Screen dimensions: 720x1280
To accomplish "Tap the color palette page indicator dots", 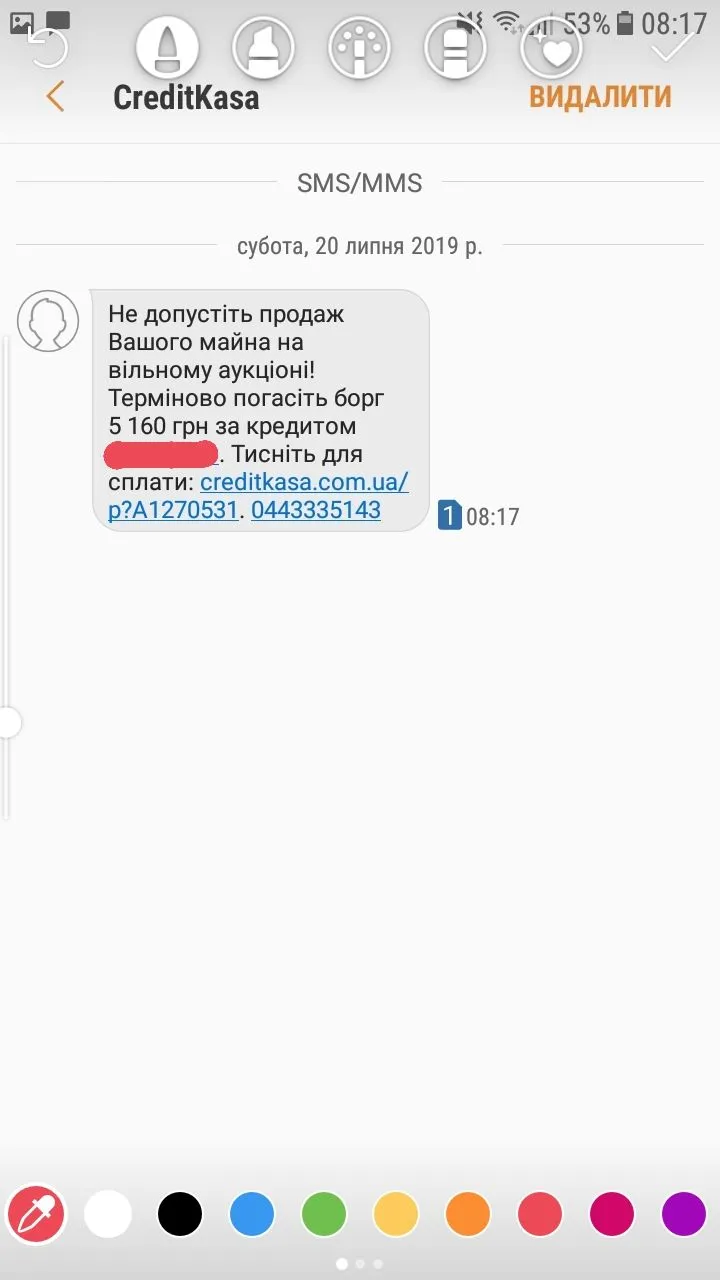I will click(x=359, y=1264).
